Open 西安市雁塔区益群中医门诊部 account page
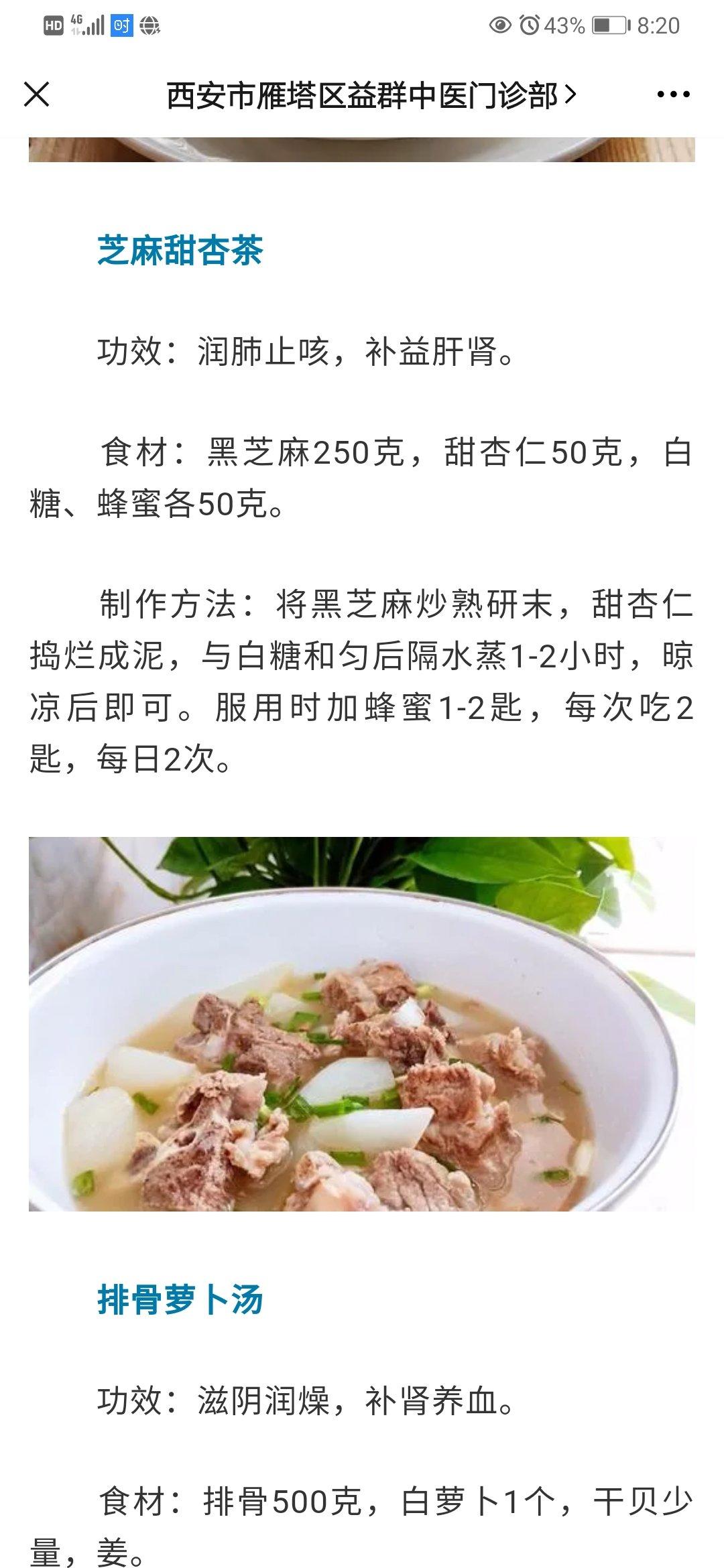This screenshot has width=724, height=1568. coord(371,95)
